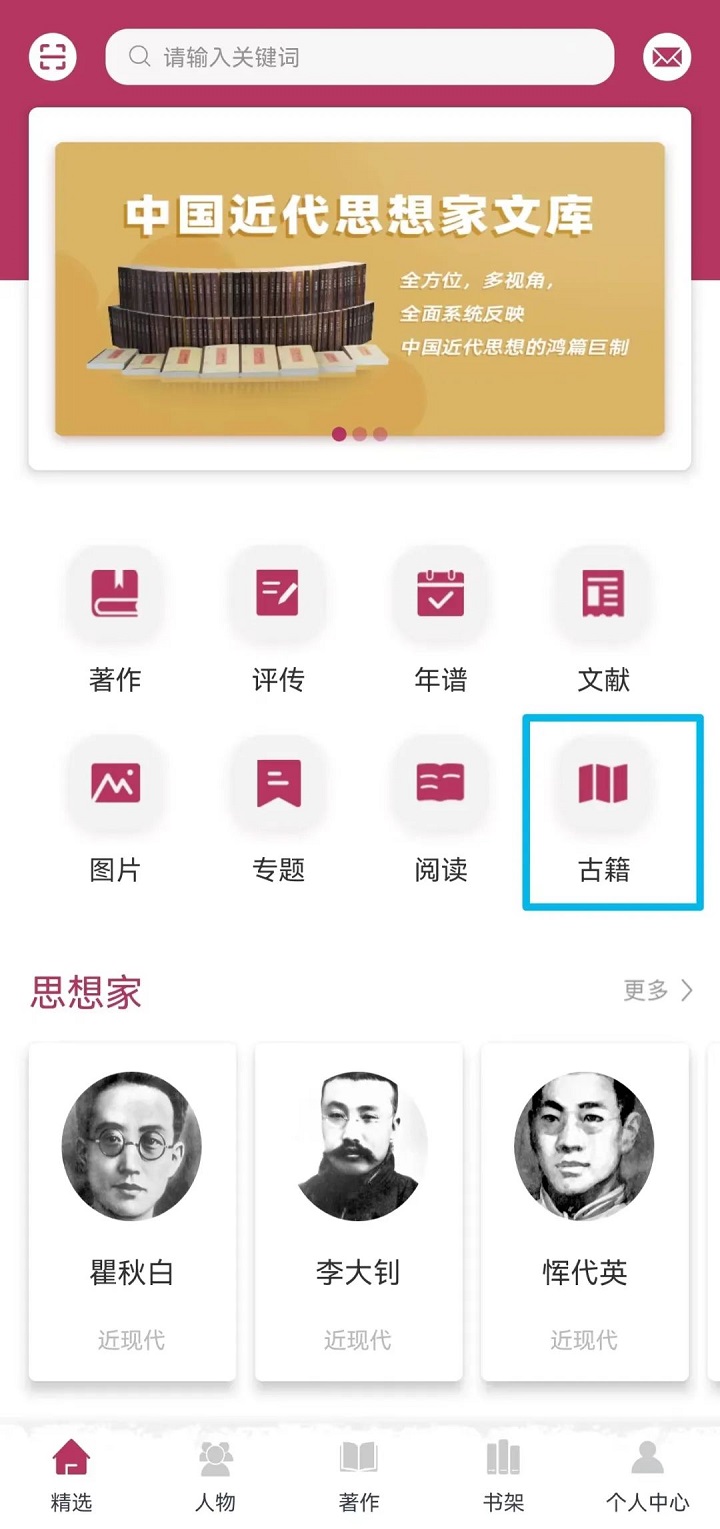Switch to the bottom 著作 tab
This screenshot has height=1529, width=720.
tap(359, 1475)
